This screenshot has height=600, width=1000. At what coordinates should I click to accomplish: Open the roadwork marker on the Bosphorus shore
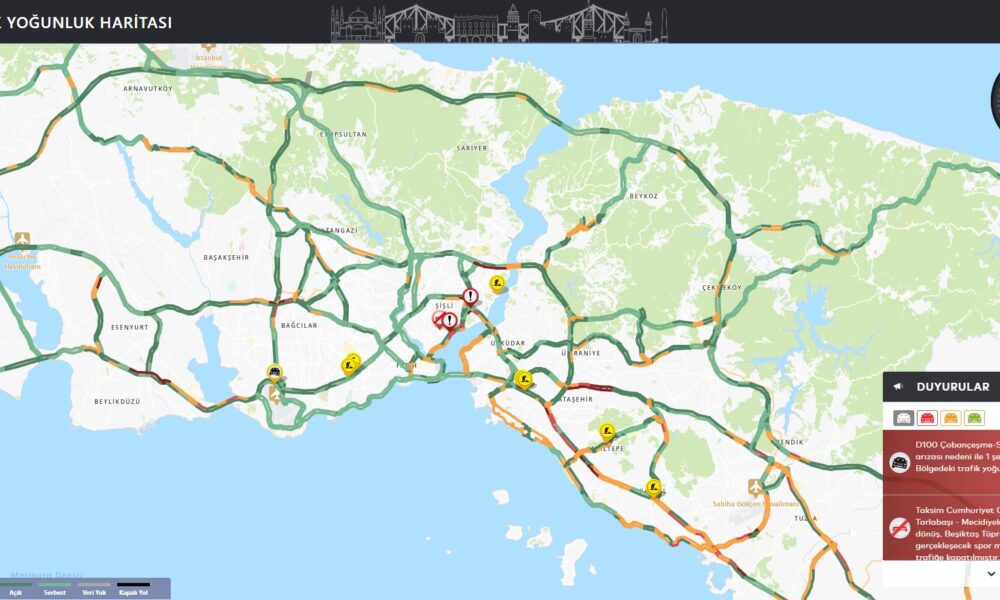click(x=496, y=284)
